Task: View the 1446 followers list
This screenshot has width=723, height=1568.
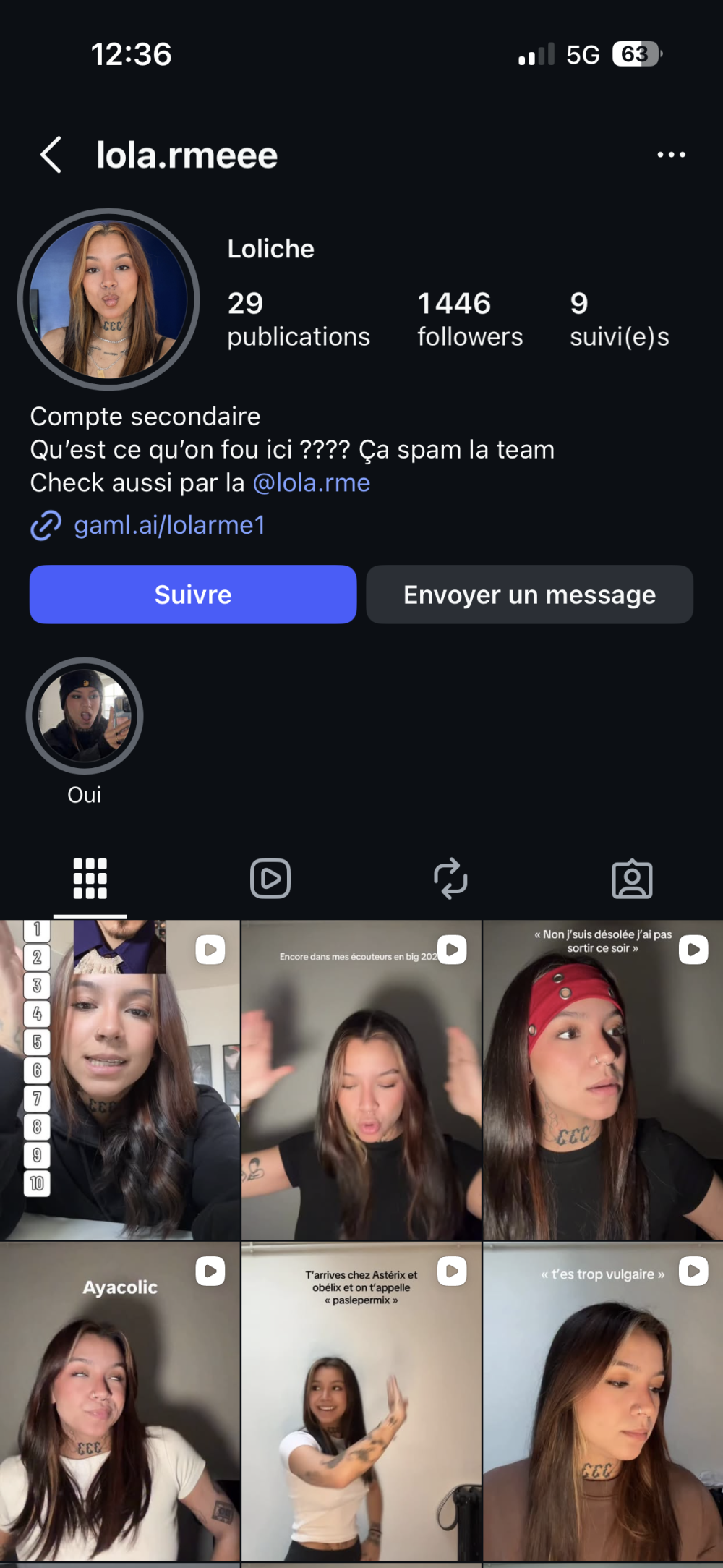Action: pos(469,320)
